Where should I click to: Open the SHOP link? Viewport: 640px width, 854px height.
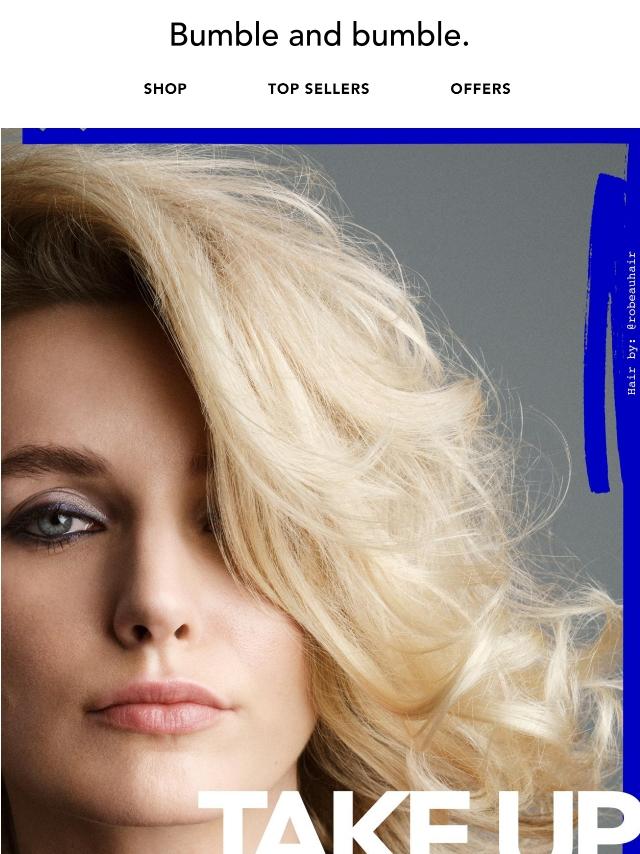pos(165,89)
